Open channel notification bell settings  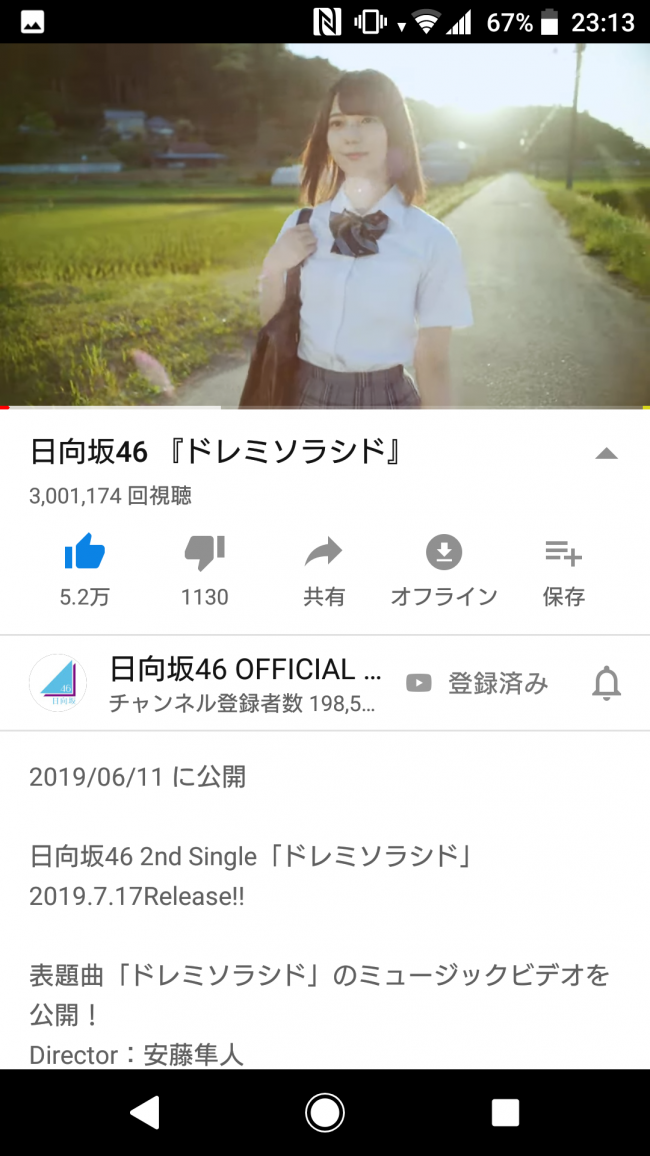tap(606, 683)
